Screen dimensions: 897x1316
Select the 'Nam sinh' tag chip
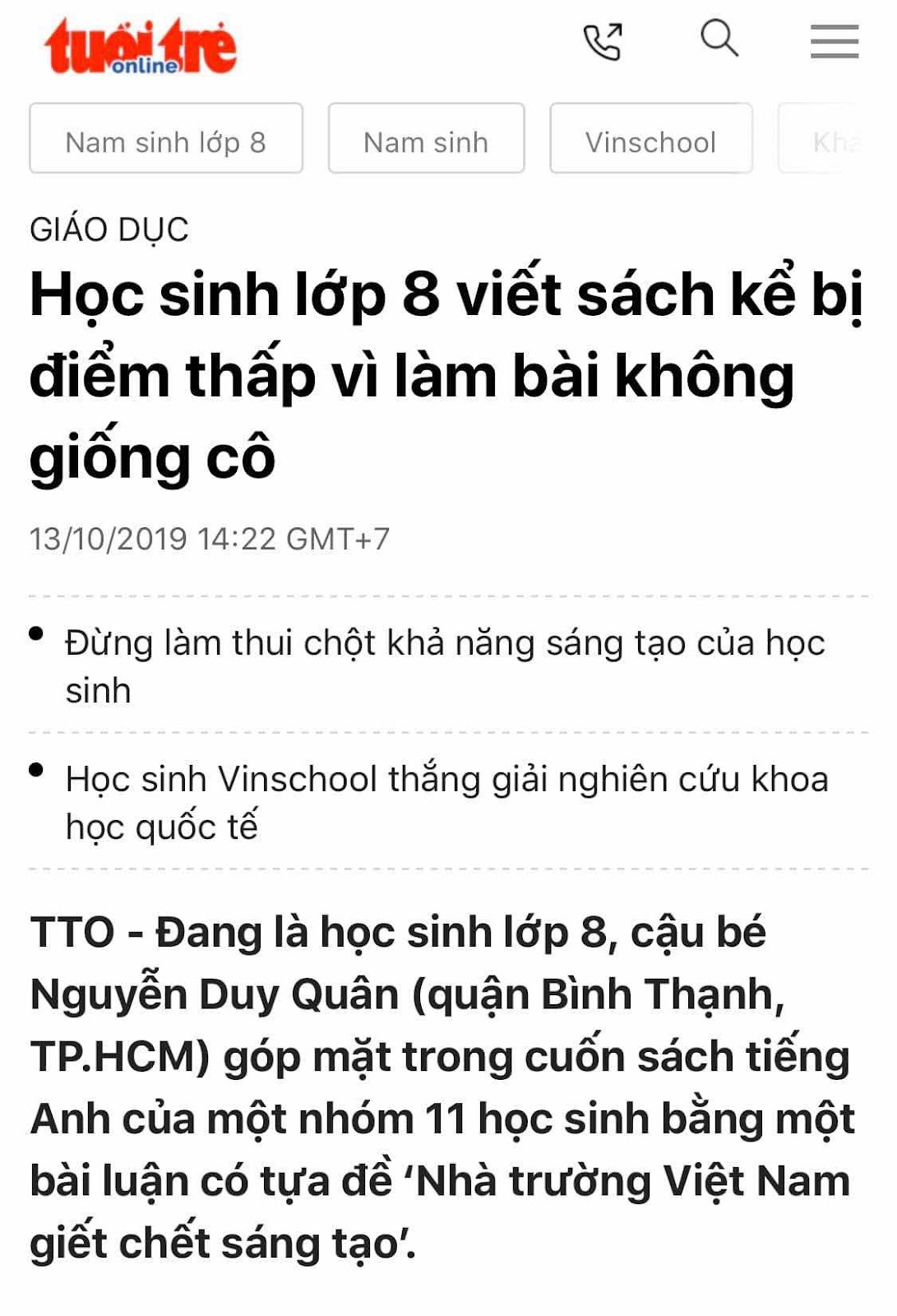click(x=426, y=139)
